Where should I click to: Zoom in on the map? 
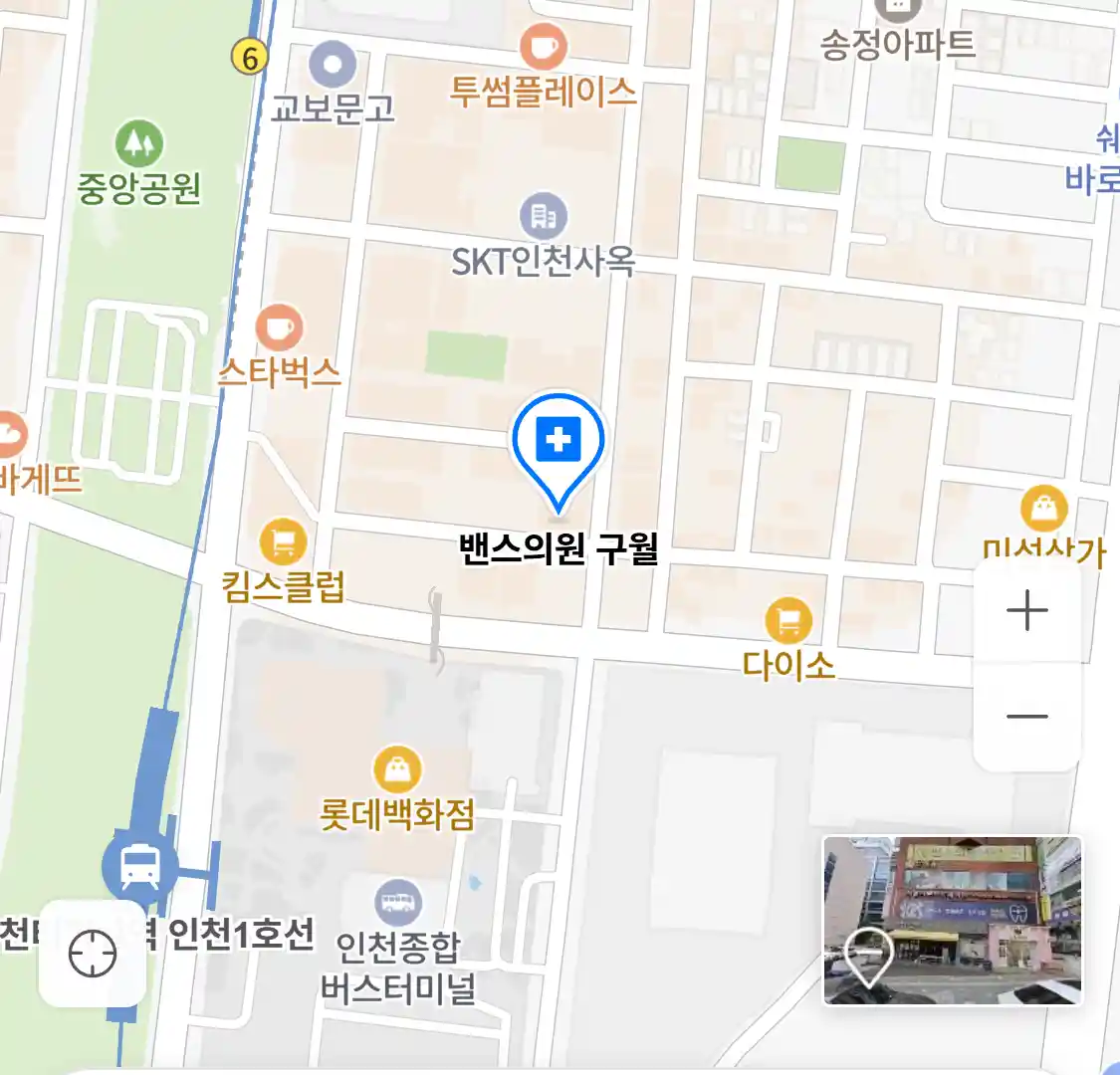click(x=1026, y=610)
